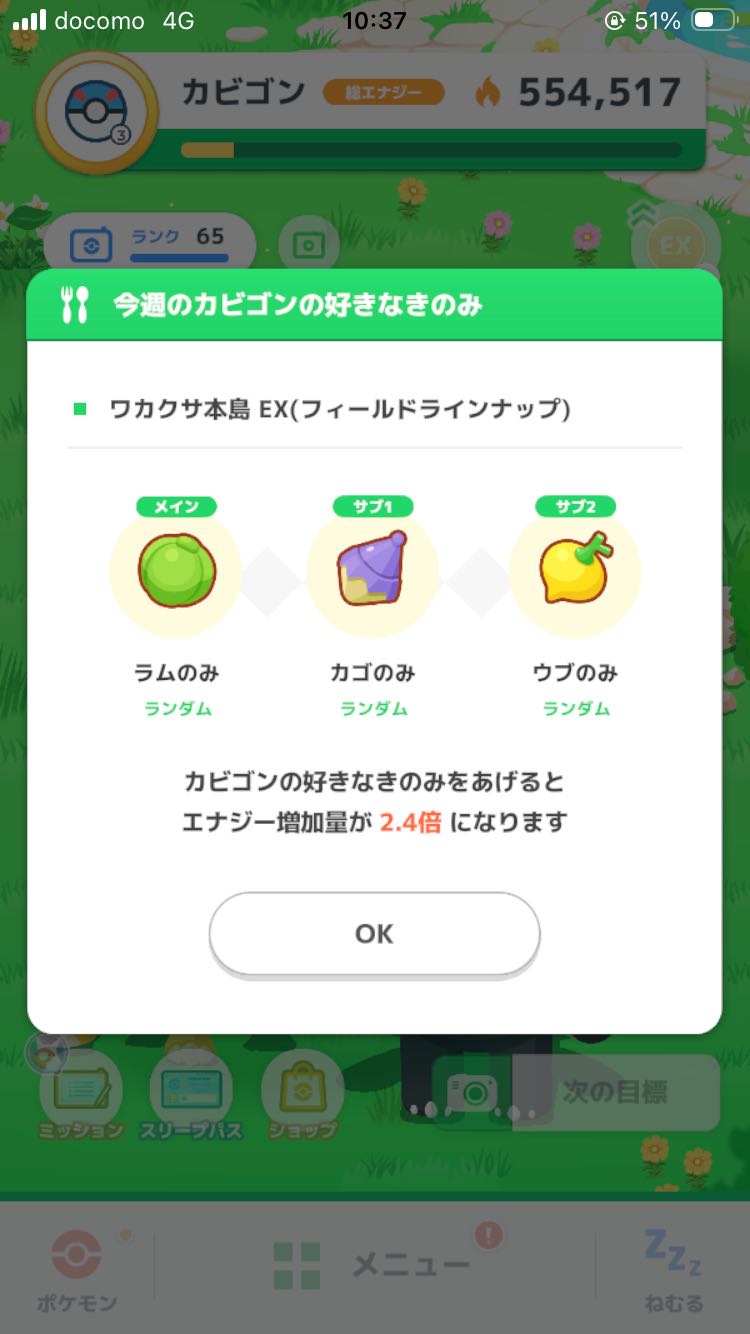Open ミッション missions

pyautogui.click(x=80, y=1095)
